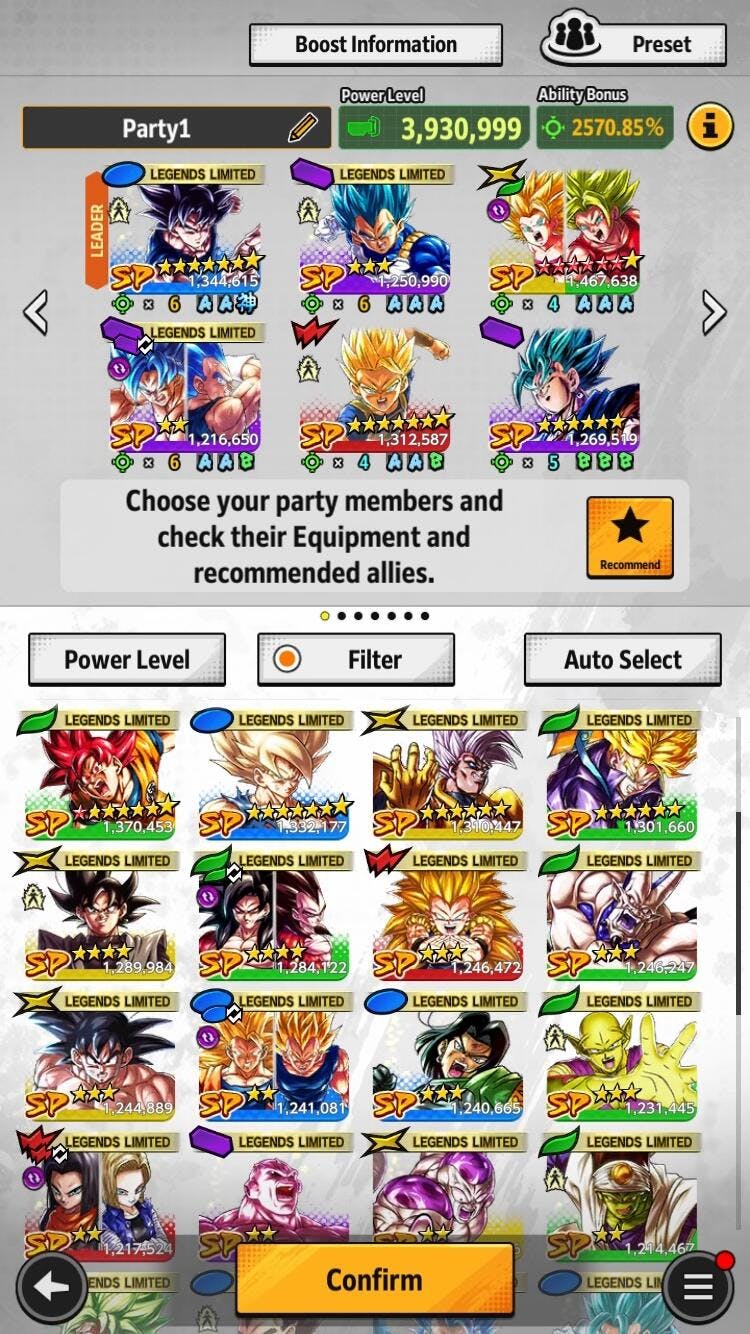The width and height of the screenshot is (750, 1334).
Task: Go to the next party
Action: coord(713,313)
